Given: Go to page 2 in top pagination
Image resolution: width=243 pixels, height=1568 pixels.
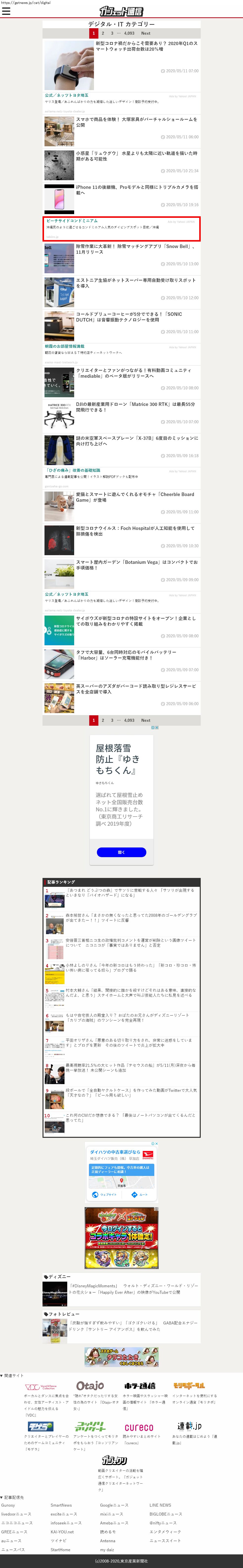Looking at the screenshot, I should point(103,33).
